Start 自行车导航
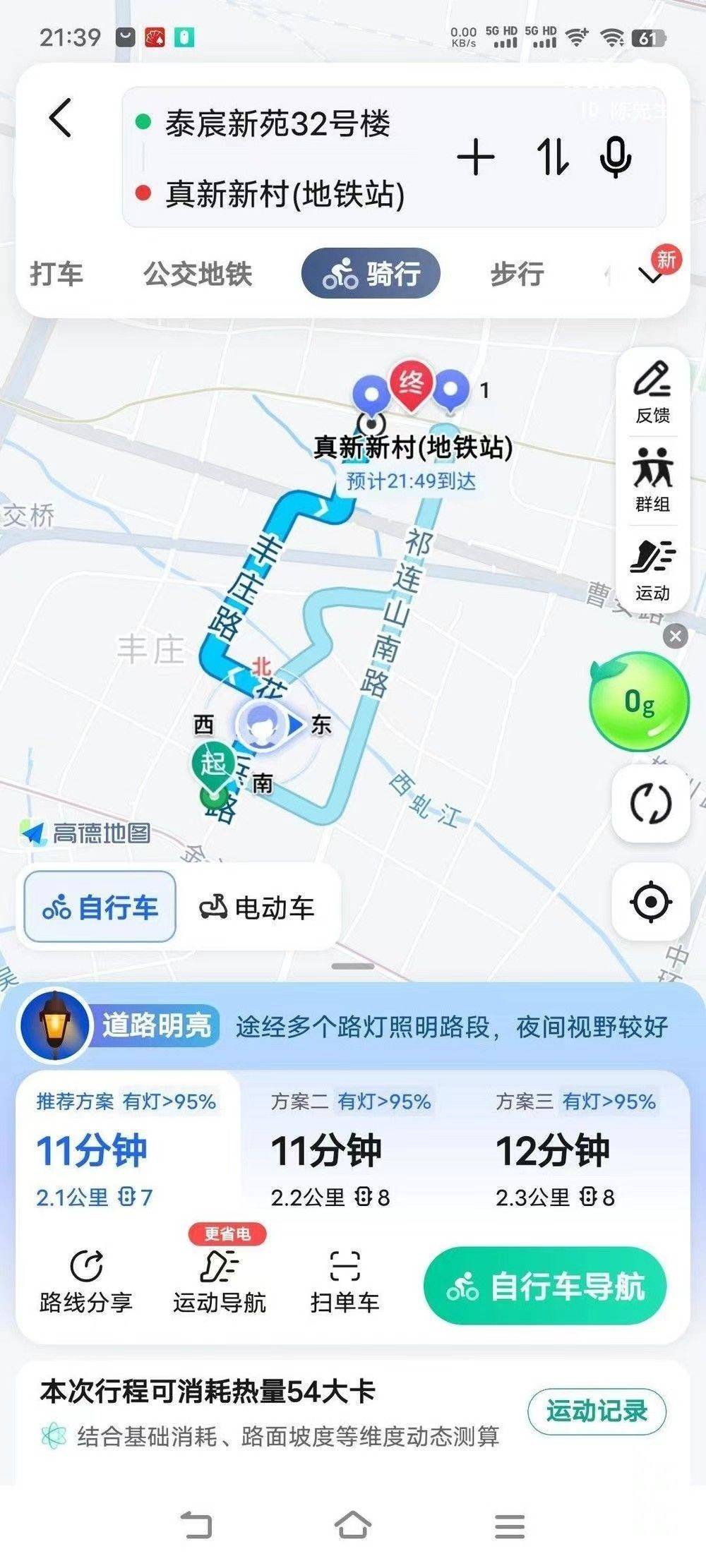706x1568 pixels. pos(545,1285)
